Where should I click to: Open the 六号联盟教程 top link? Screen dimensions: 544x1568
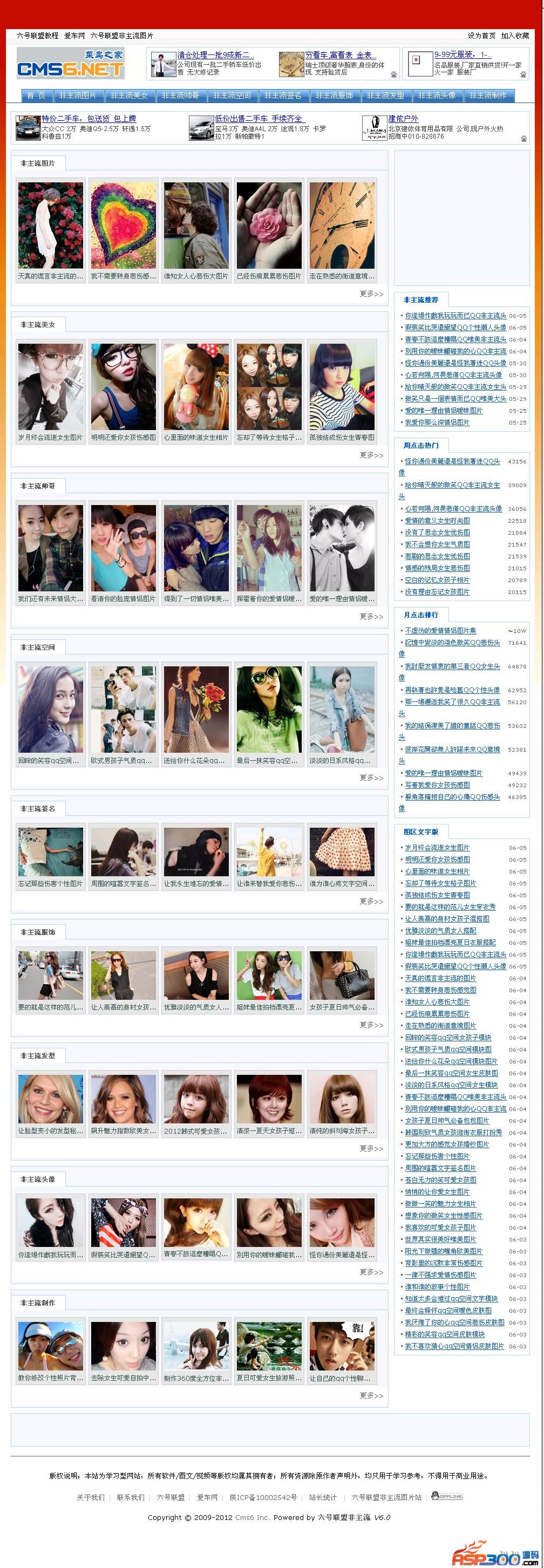pos(38,36)
